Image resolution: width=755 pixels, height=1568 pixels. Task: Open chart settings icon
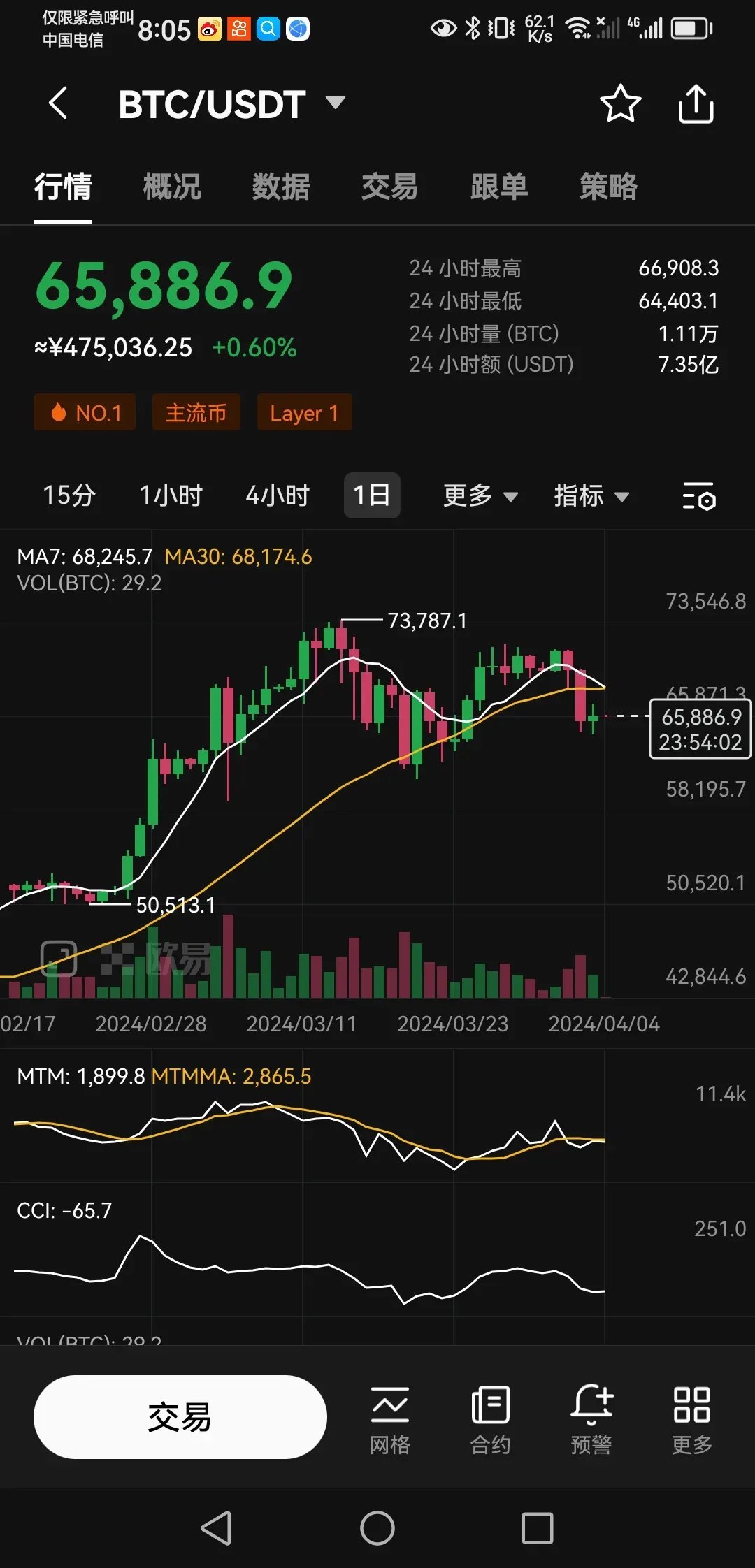click(698, 495)
